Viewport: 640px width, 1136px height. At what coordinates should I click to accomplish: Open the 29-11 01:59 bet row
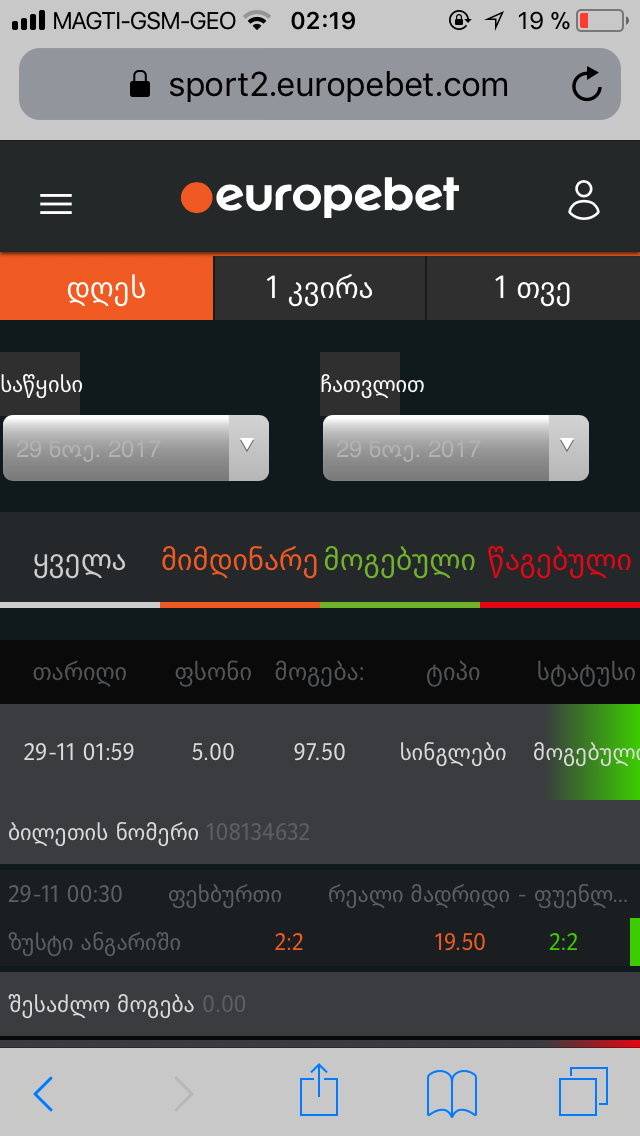[320, 752]
